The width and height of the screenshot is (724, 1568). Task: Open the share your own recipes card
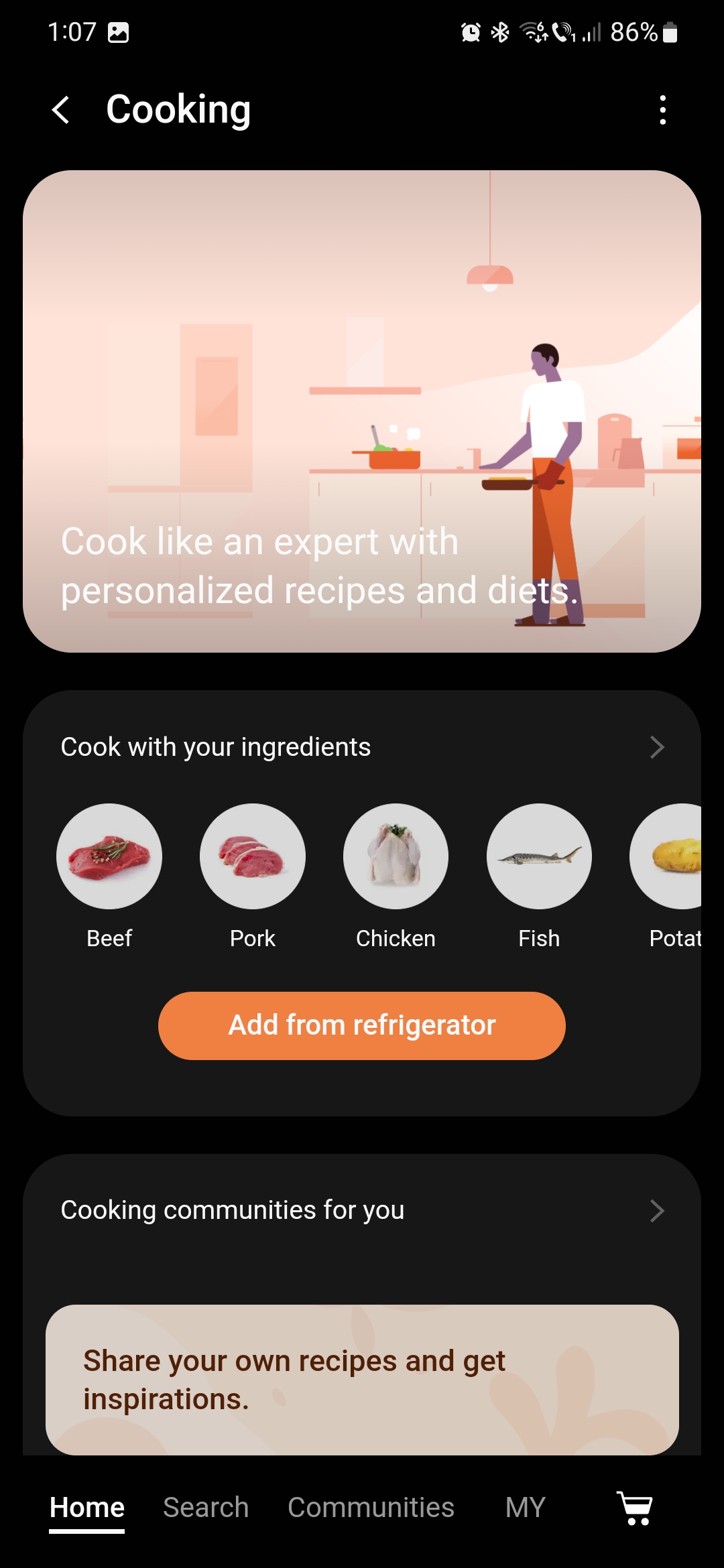pos(362,1379)
